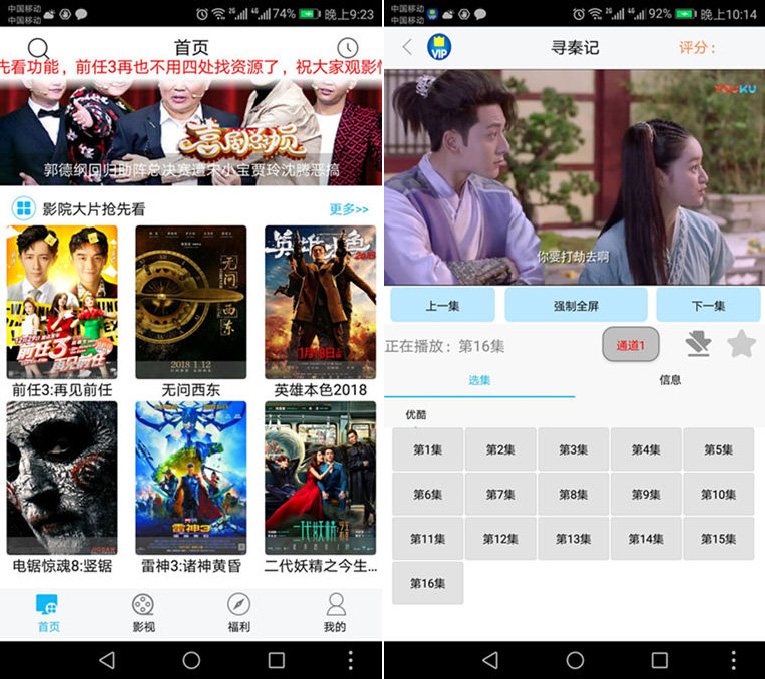Image resolution: width=765 pixels, height=679 pixels.
Task: Select episode 第16集
Action: coord(427,583)
